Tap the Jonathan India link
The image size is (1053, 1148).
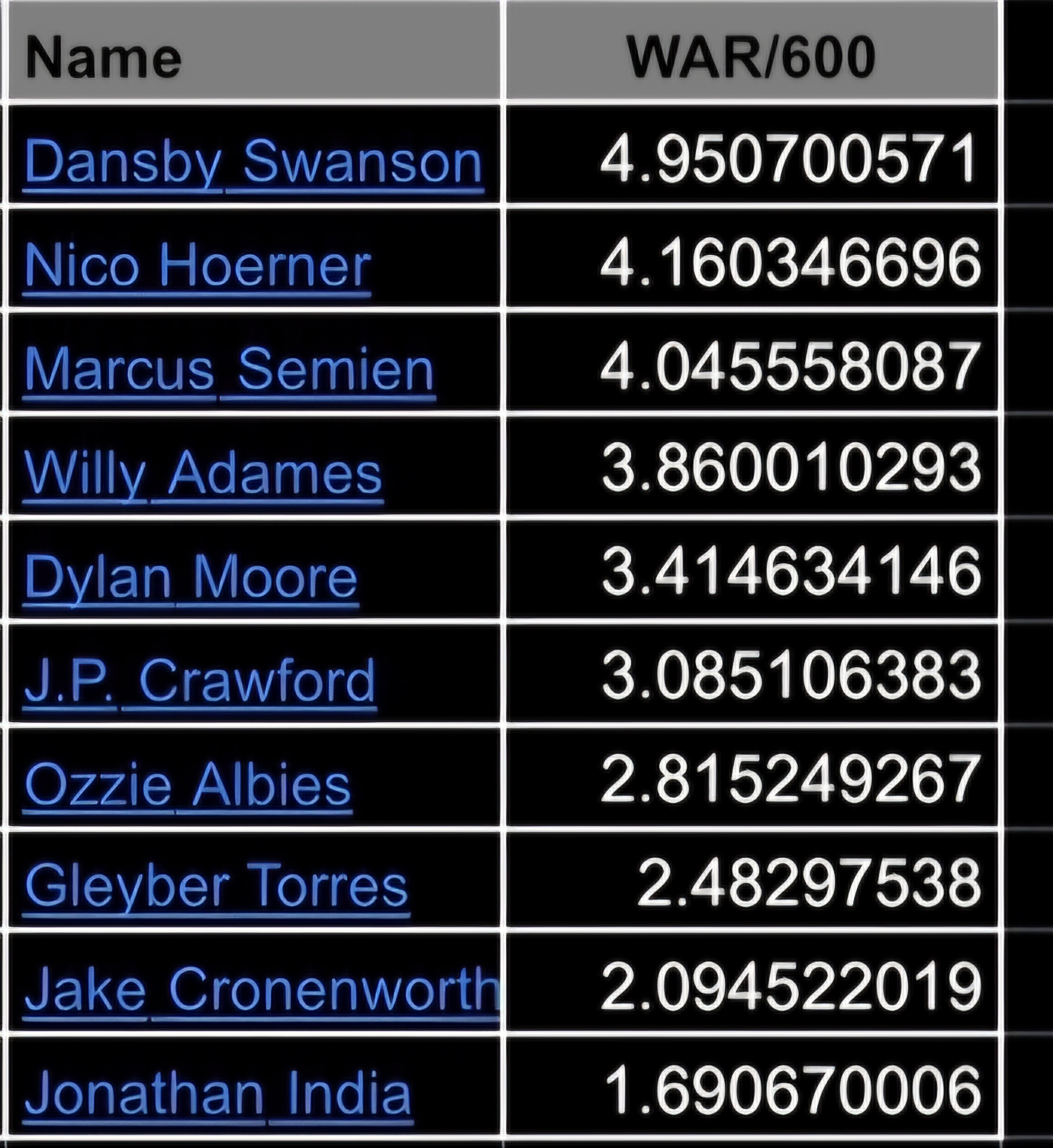218,1093
